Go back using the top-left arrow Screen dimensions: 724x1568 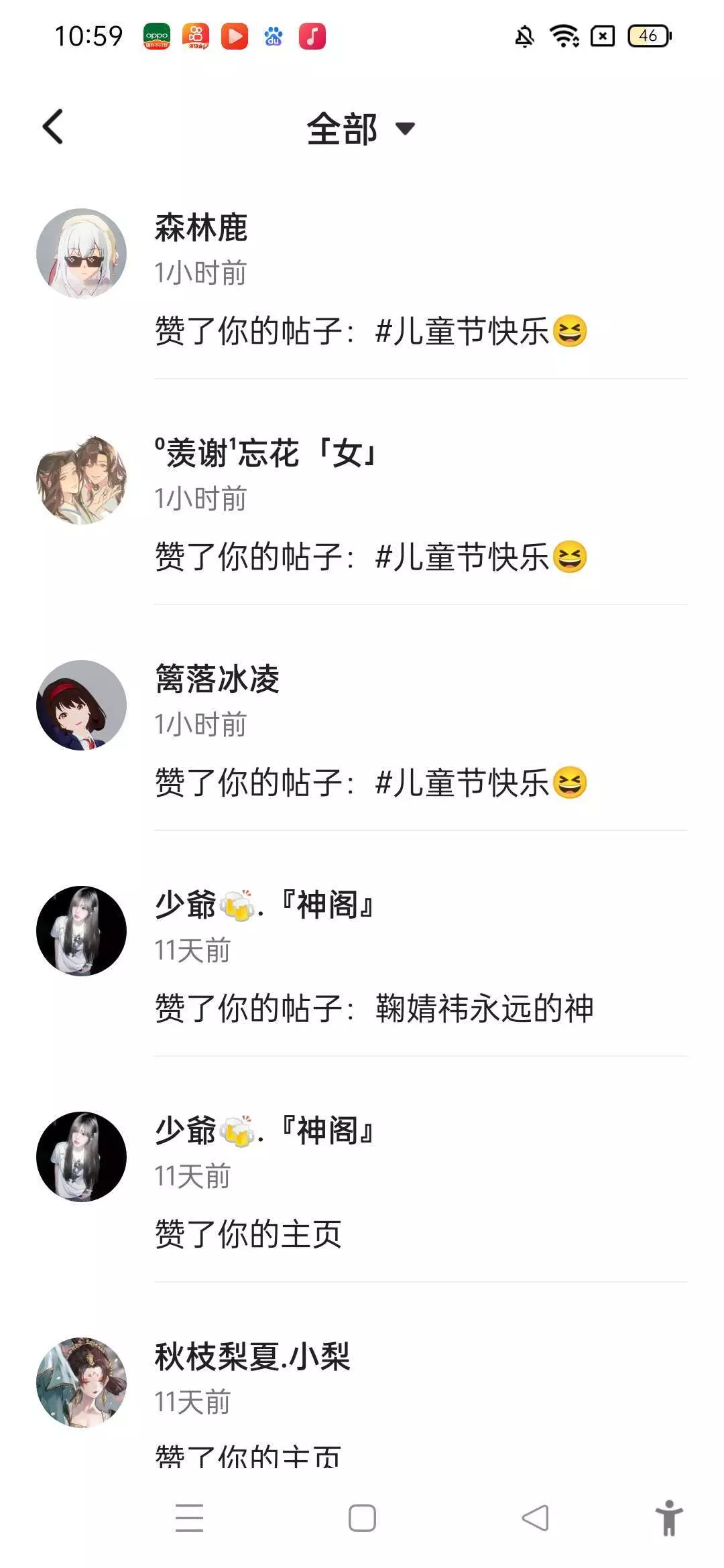[x=53, y=127]
